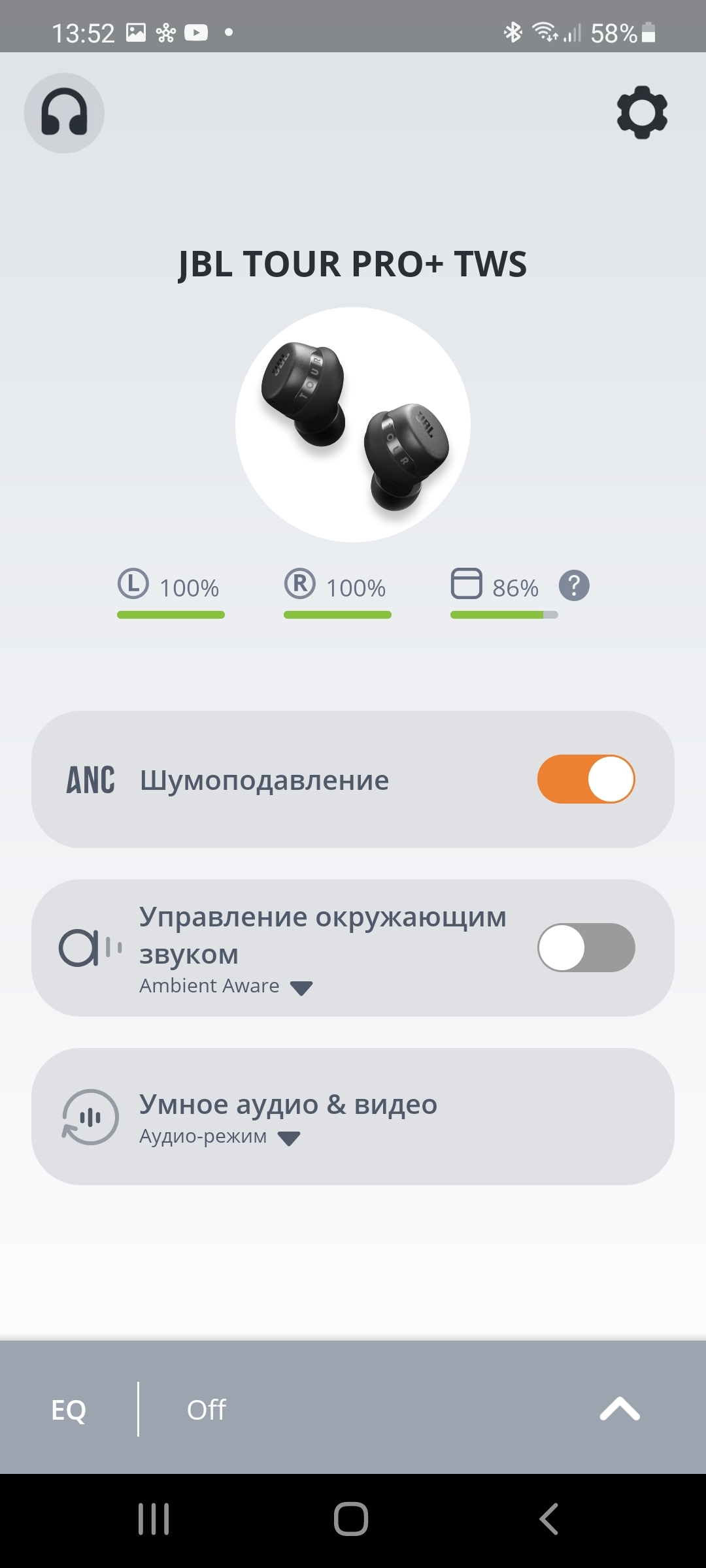The width and height of the screenshot is (706, 1568).
Task: Turn off ANC Шумоподавление switch
Action: coord(586,779)
